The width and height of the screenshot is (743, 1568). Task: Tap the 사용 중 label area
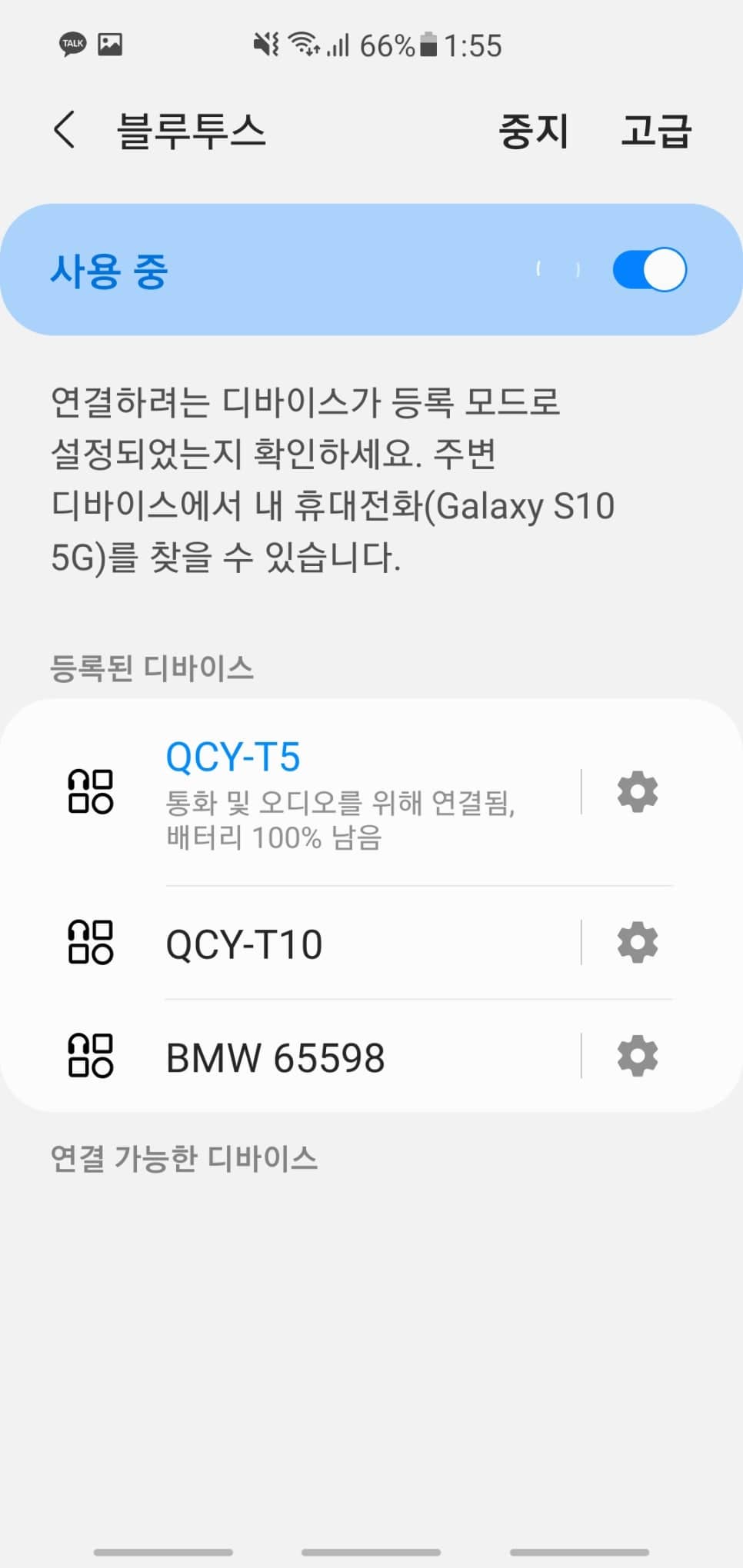pos(108,269)
